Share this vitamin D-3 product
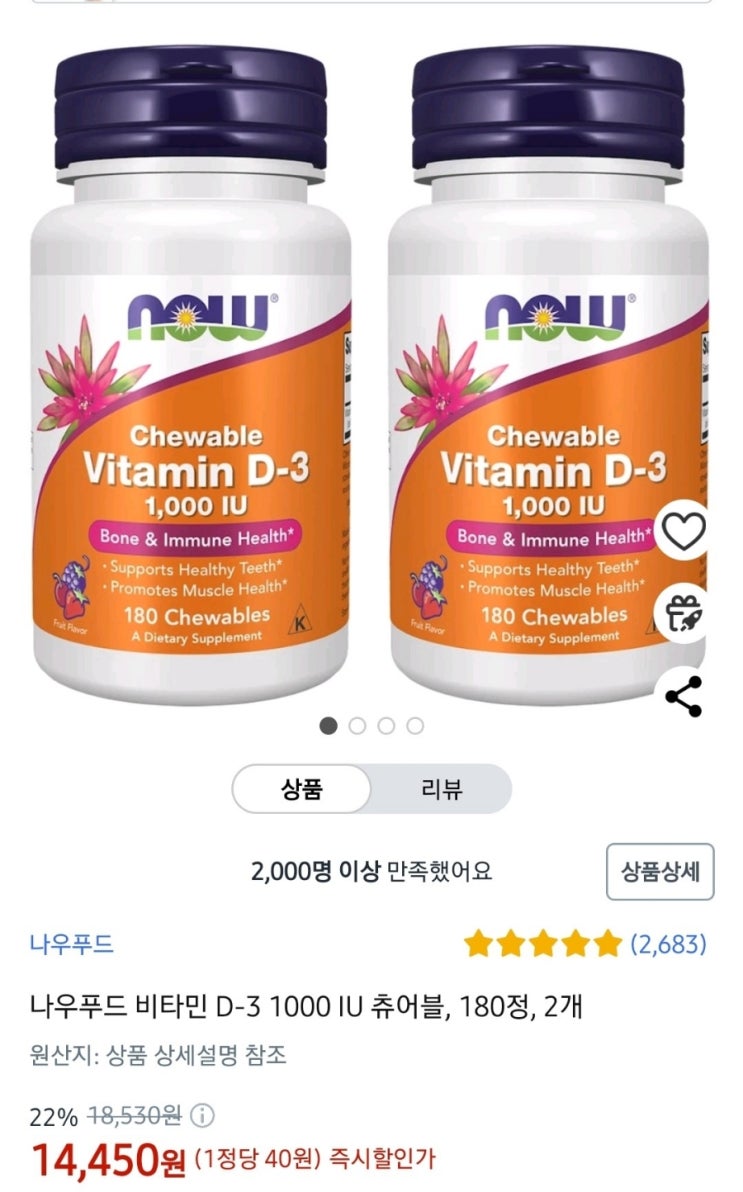Image resolution: width=743 pixels, height=1192 pixels. [685, 695]
